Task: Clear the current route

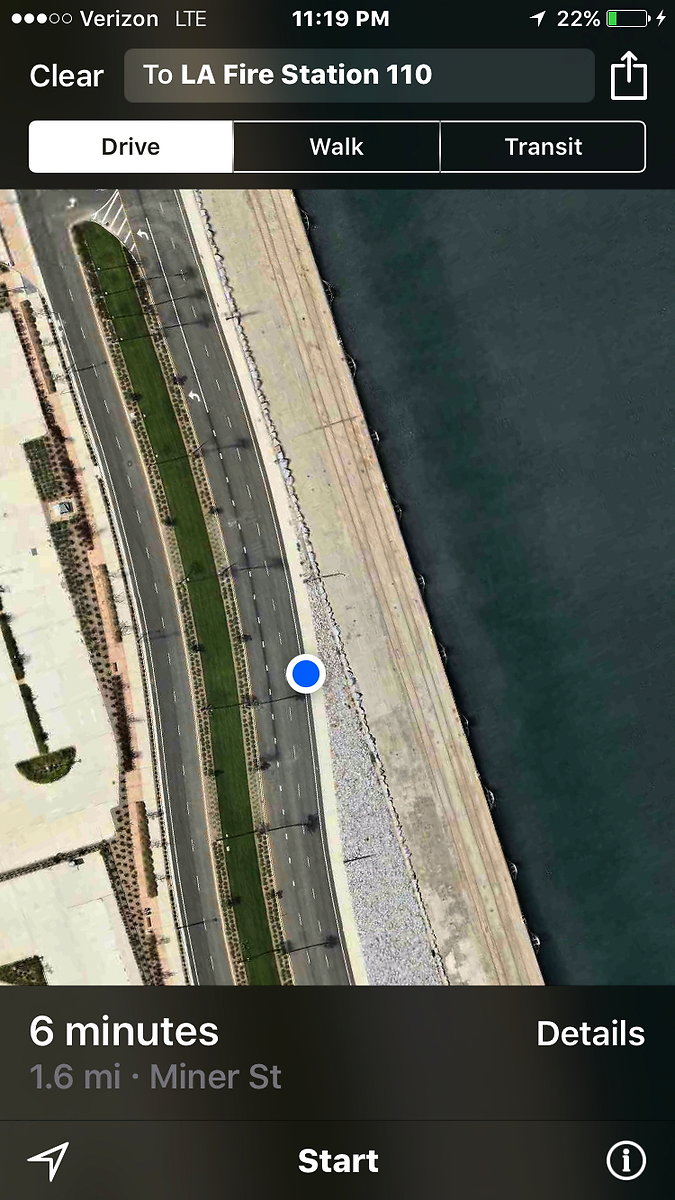Action: tap(66, 76)
